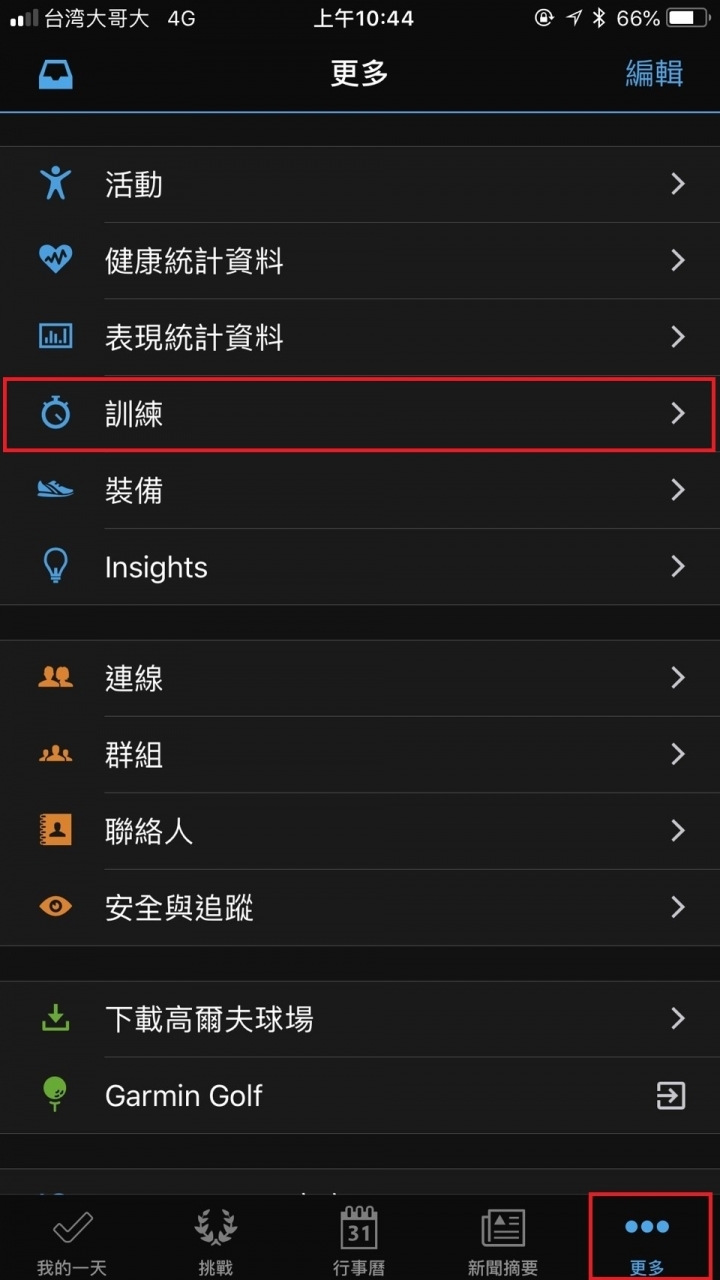Click the bar chart Performance Stats icon
720x1280 pixels.
(x=57, y=337)
